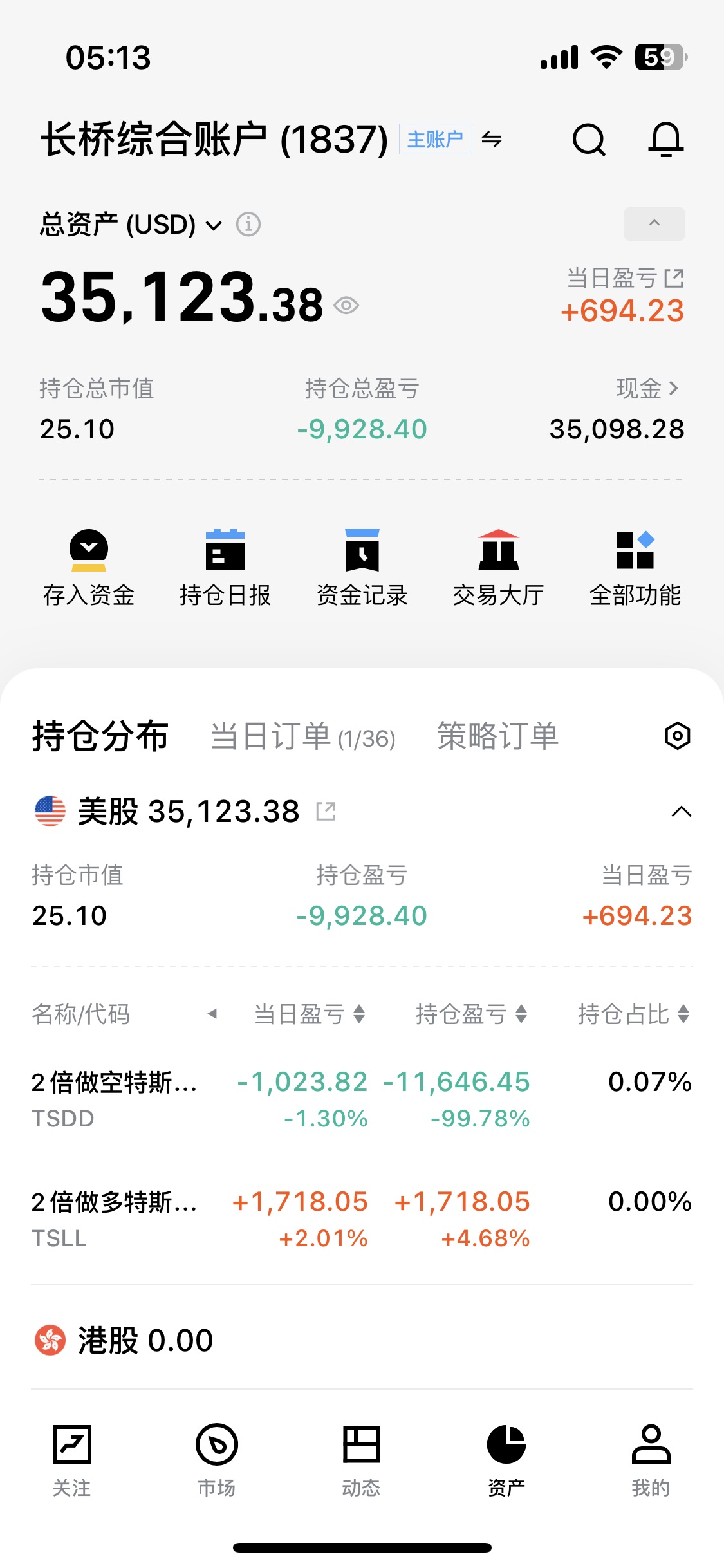724x1568 pixels.
Task: Switch to the 策略订单 tab
Action: (497, 736)
